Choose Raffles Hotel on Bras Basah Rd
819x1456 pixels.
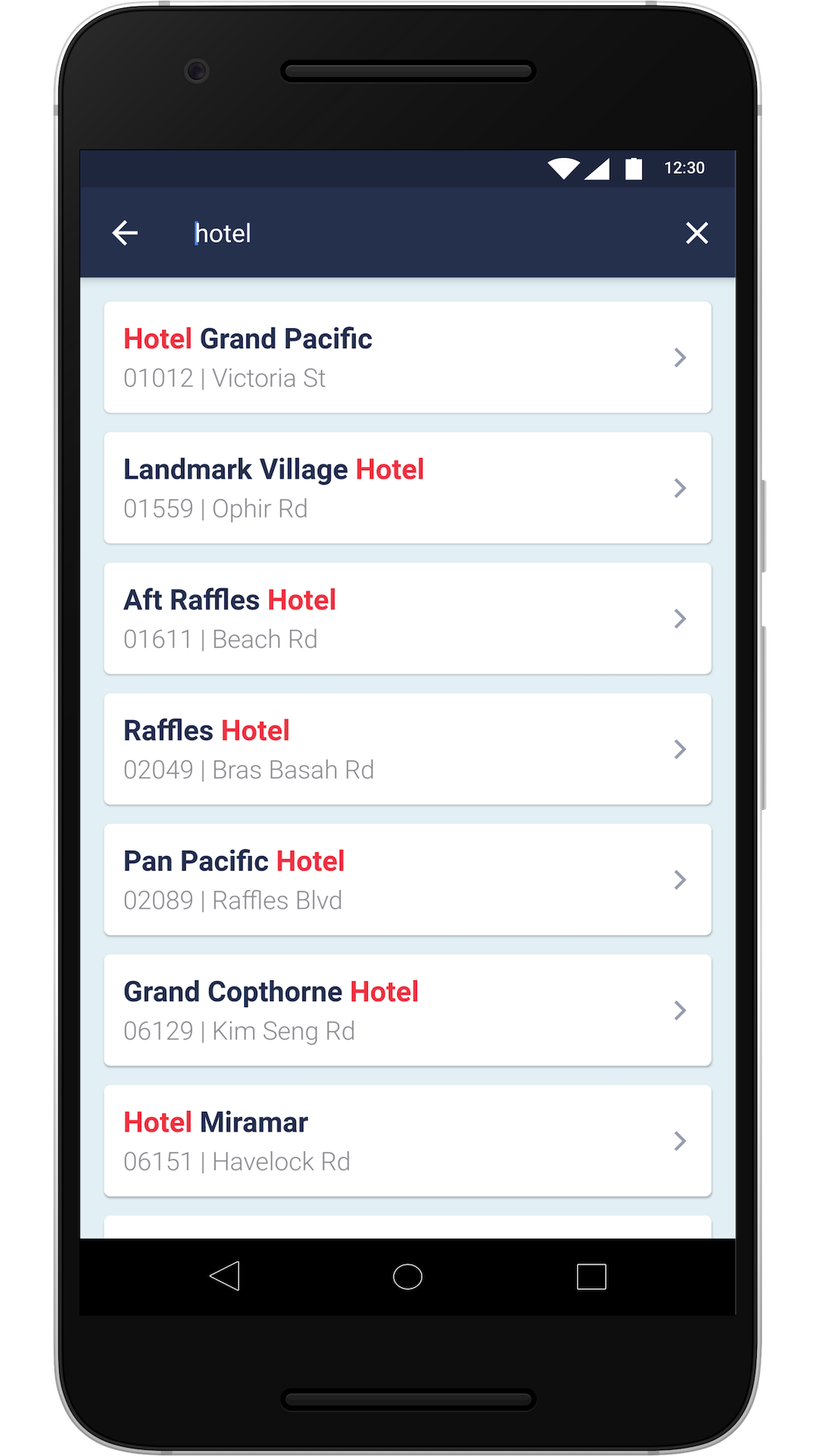407,748
